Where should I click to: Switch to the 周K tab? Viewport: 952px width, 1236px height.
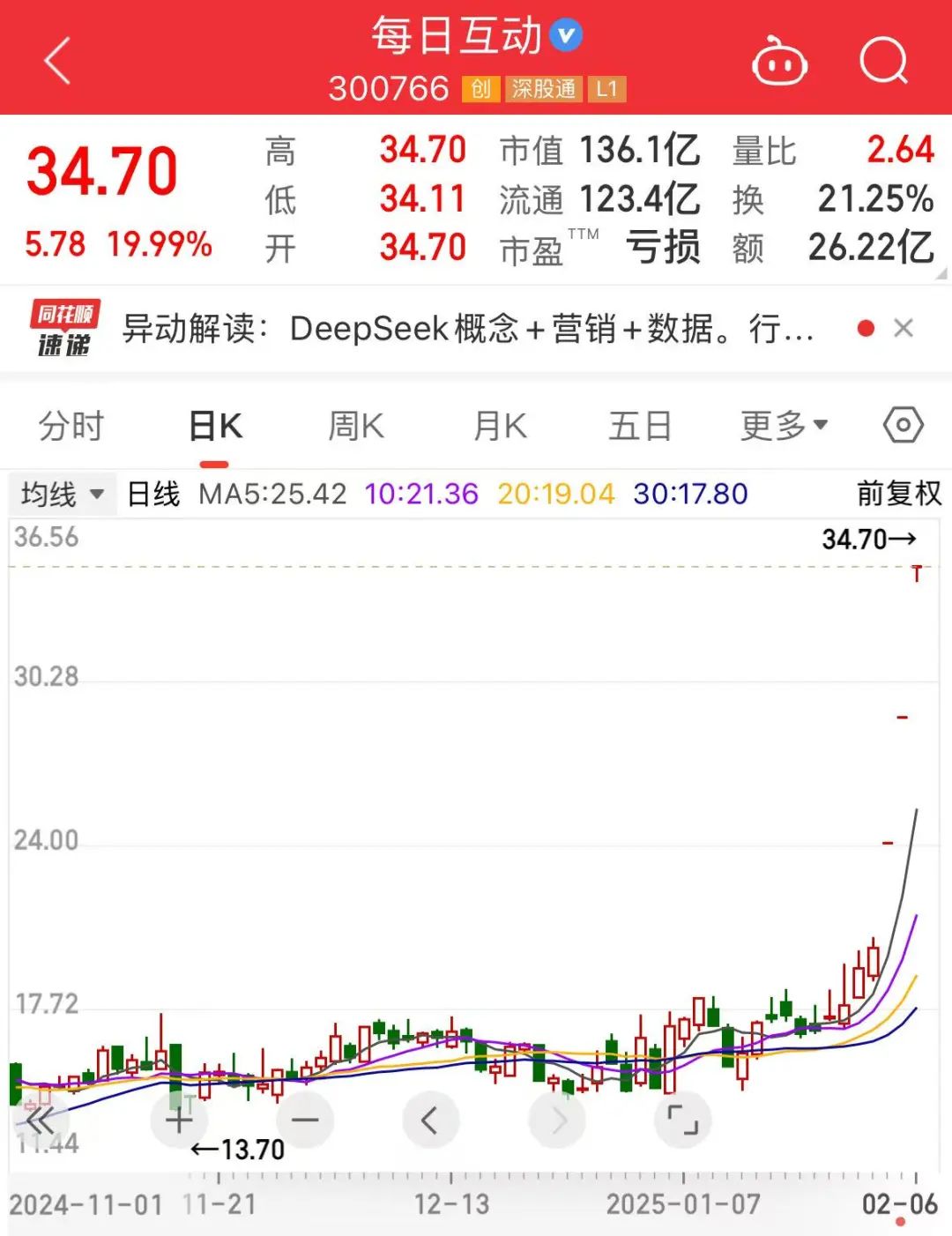pyautogui.click(x=356, y=427)
